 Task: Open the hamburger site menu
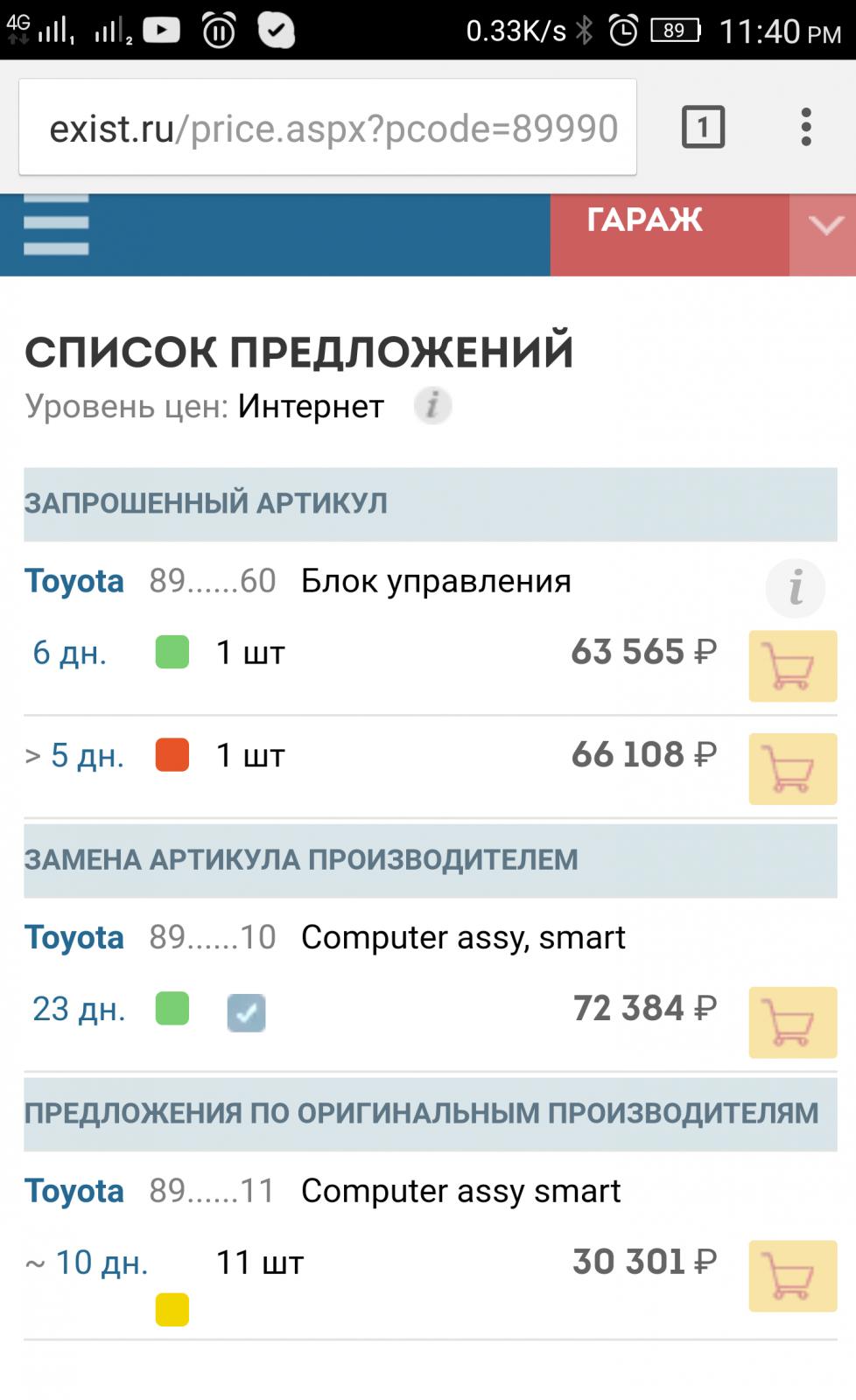[57, 226]
